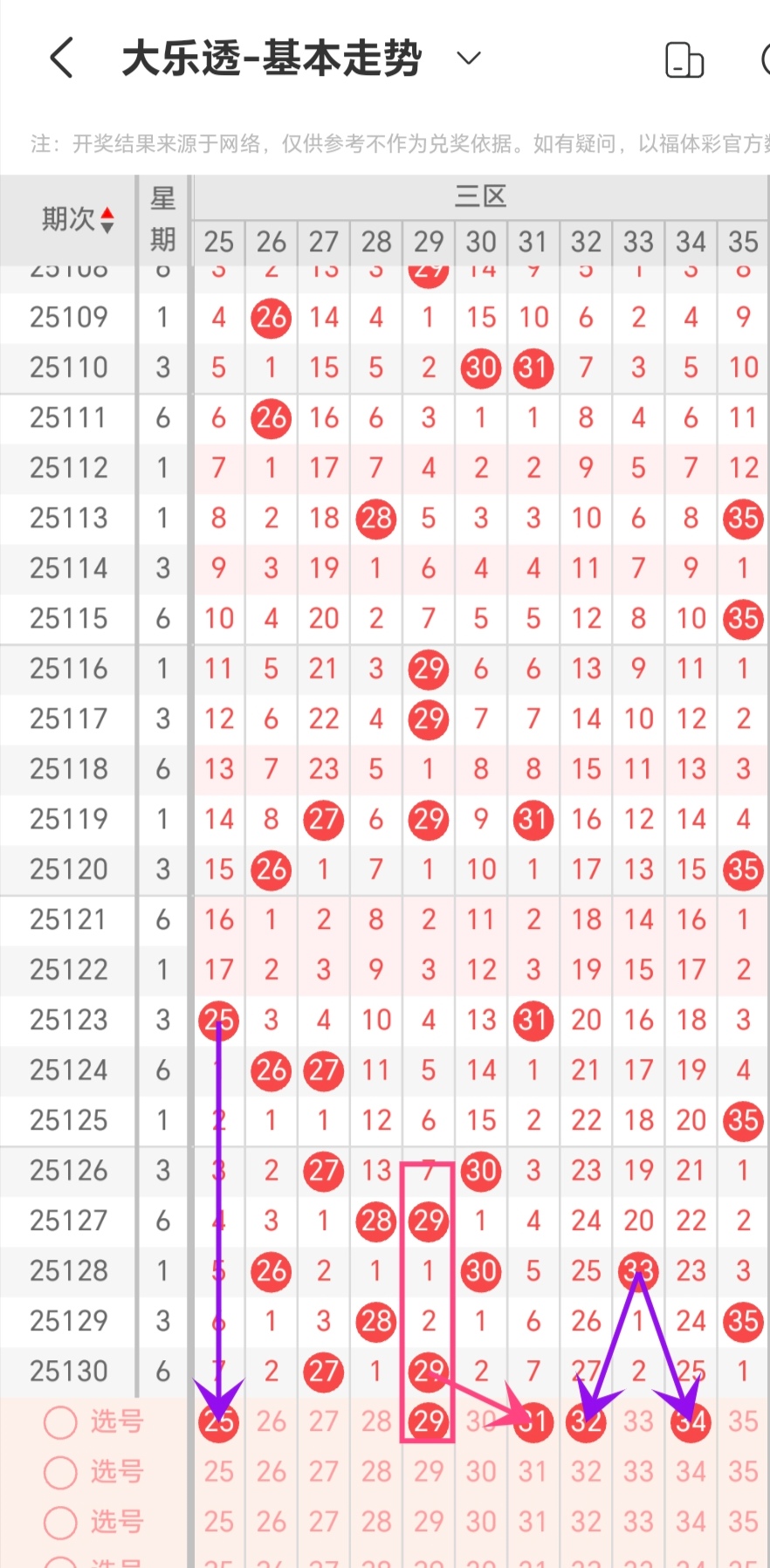Viewport: 770px width, 1568px height.
Task: Choose number 33 in the second 选号 row
Action: tap(638, 1472)
